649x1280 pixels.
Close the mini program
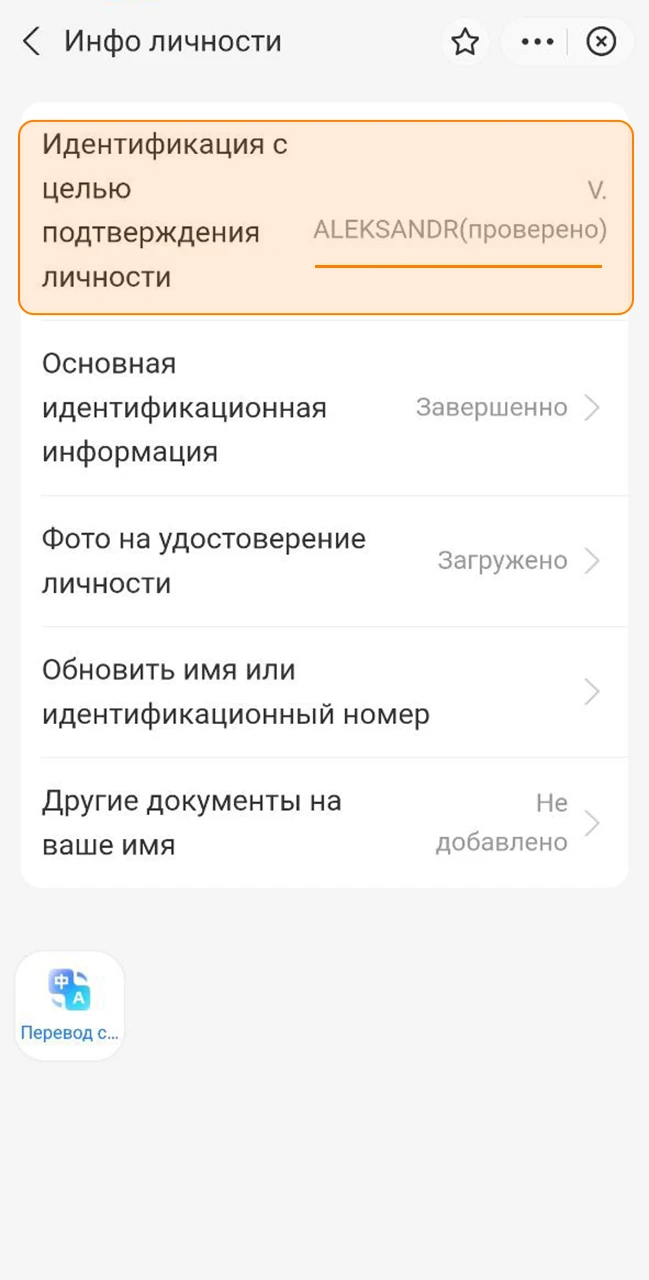point(600,42)
